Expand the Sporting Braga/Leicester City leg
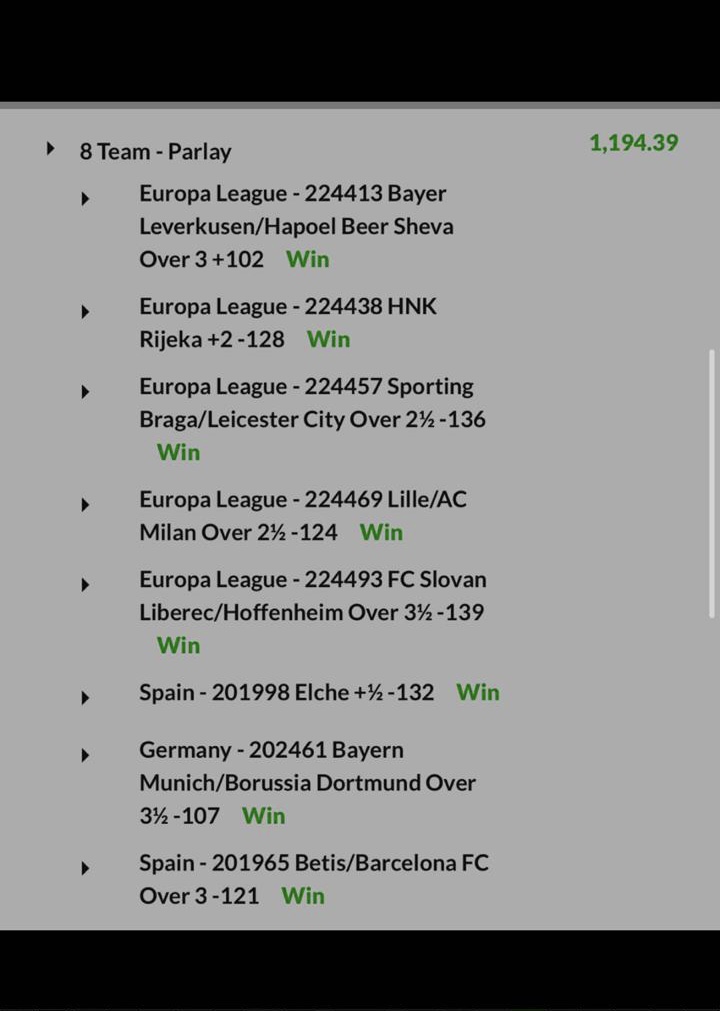This screenshot has width=720, height=1011. pos(86,392)
